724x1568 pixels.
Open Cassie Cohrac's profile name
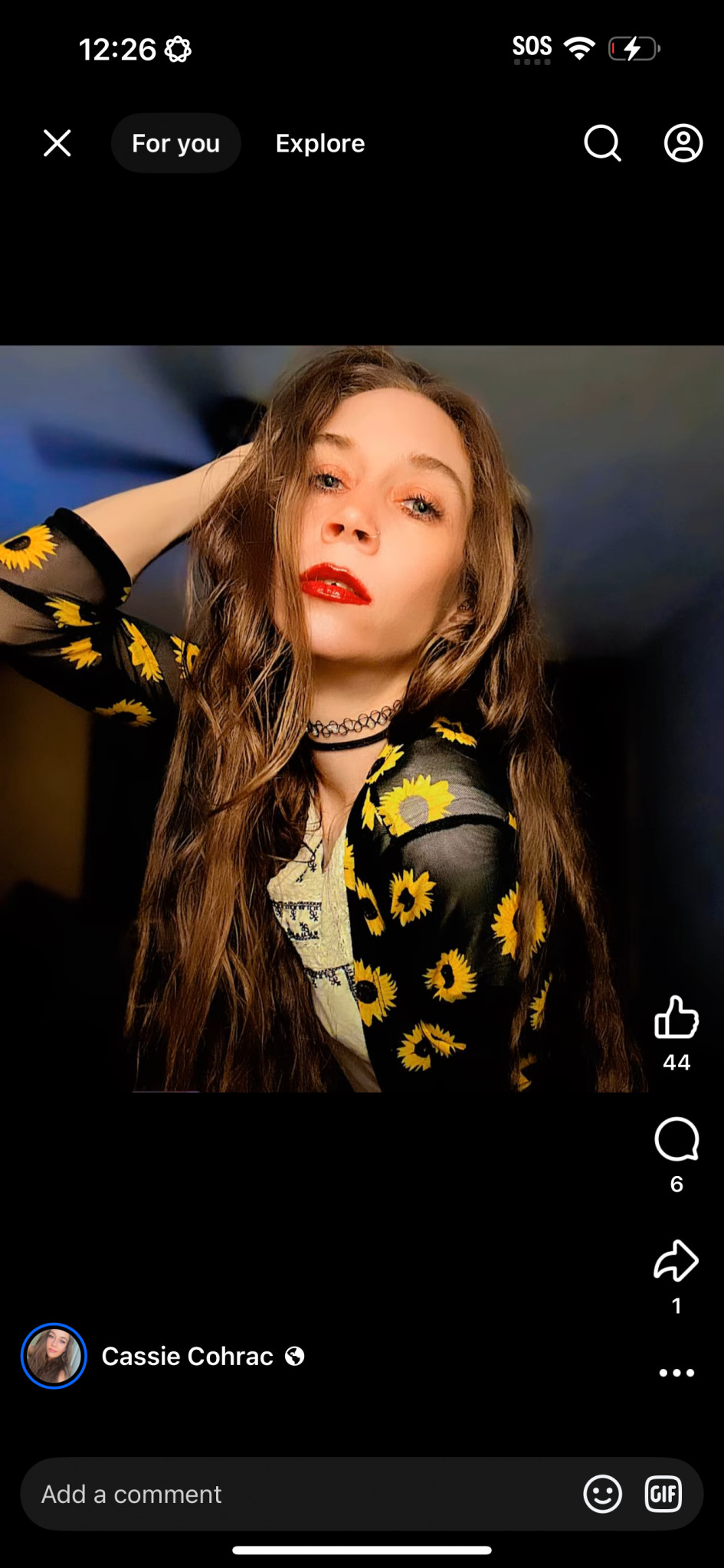(188, 1356)
